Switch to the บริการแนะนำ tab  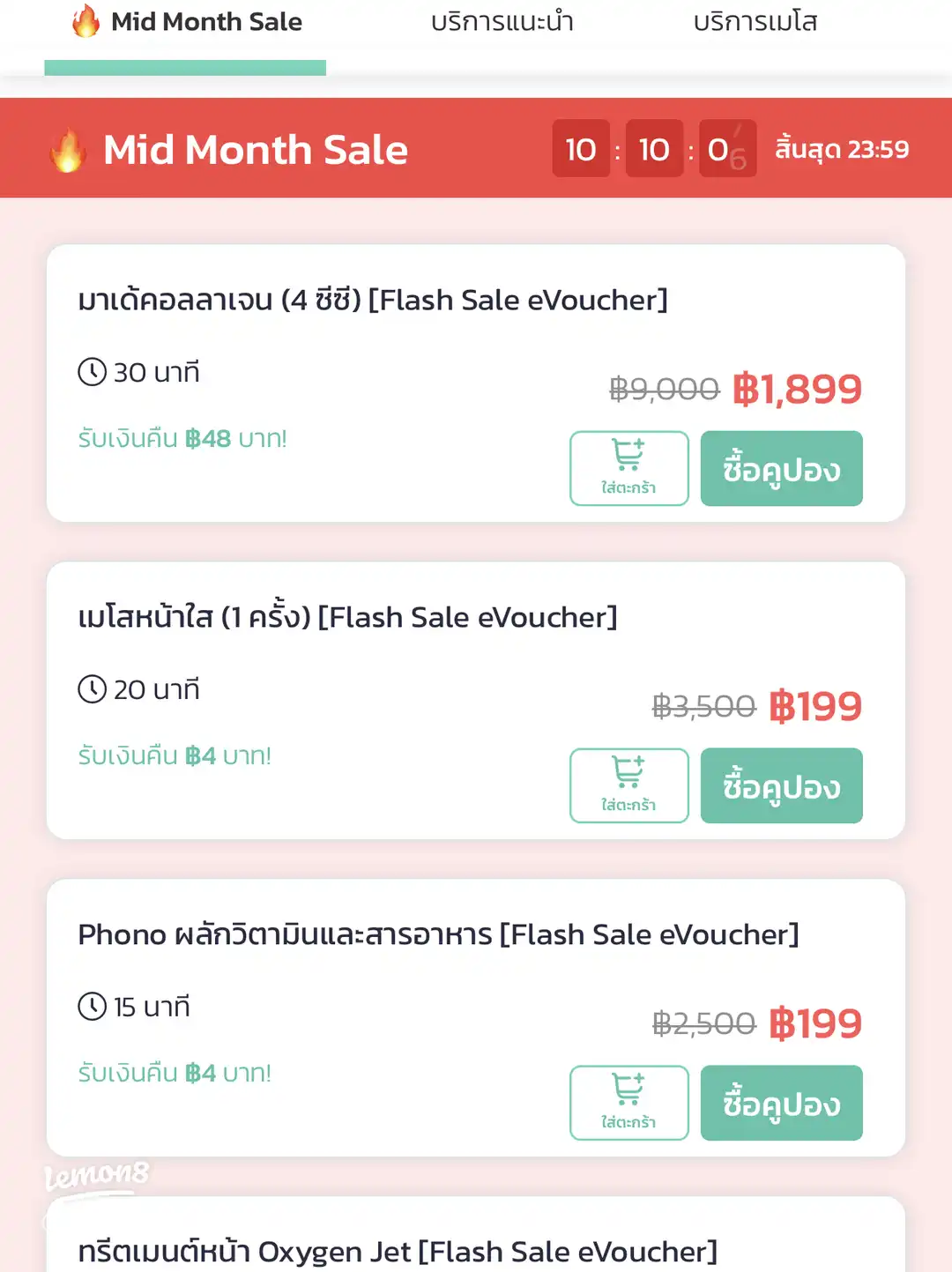(x=502, y=22)
